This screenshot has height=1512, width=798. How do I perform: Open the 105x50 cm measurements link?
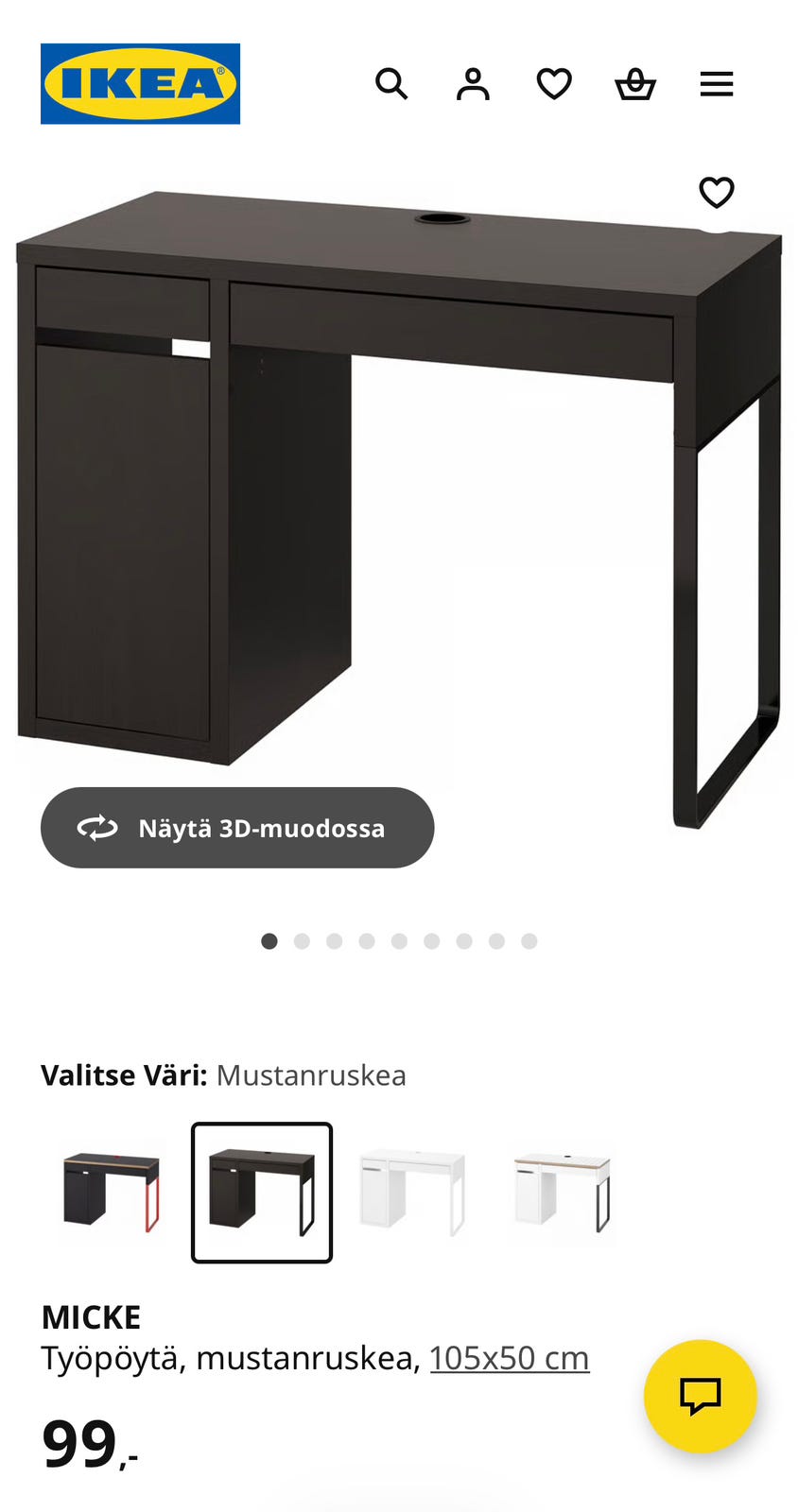(508, 1357)
